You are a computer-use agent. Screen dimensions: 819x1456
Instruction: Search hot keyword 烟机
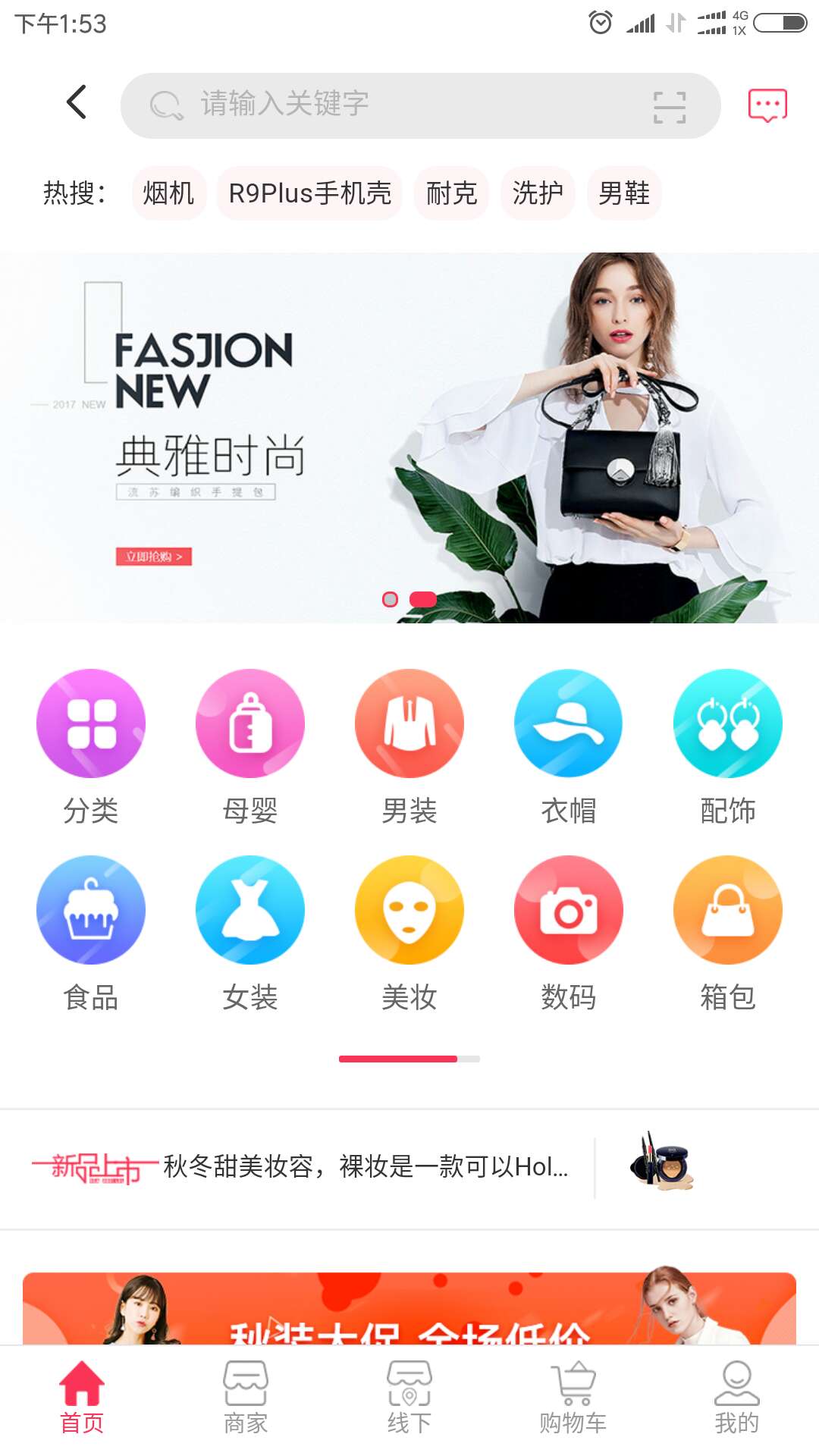pos(168,193)
